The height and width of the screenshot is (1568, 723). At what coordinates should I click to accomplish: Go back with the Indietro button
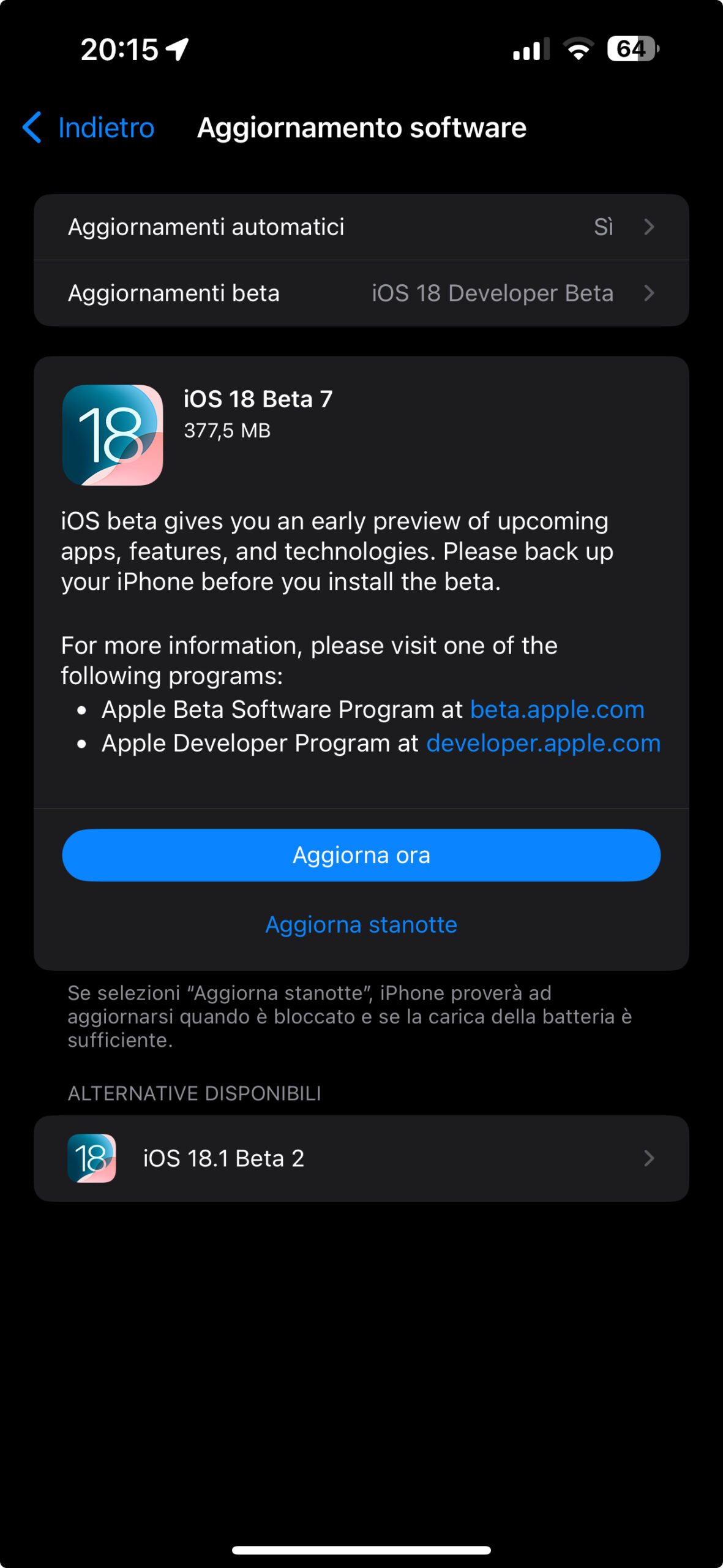(x=89, y=127)
